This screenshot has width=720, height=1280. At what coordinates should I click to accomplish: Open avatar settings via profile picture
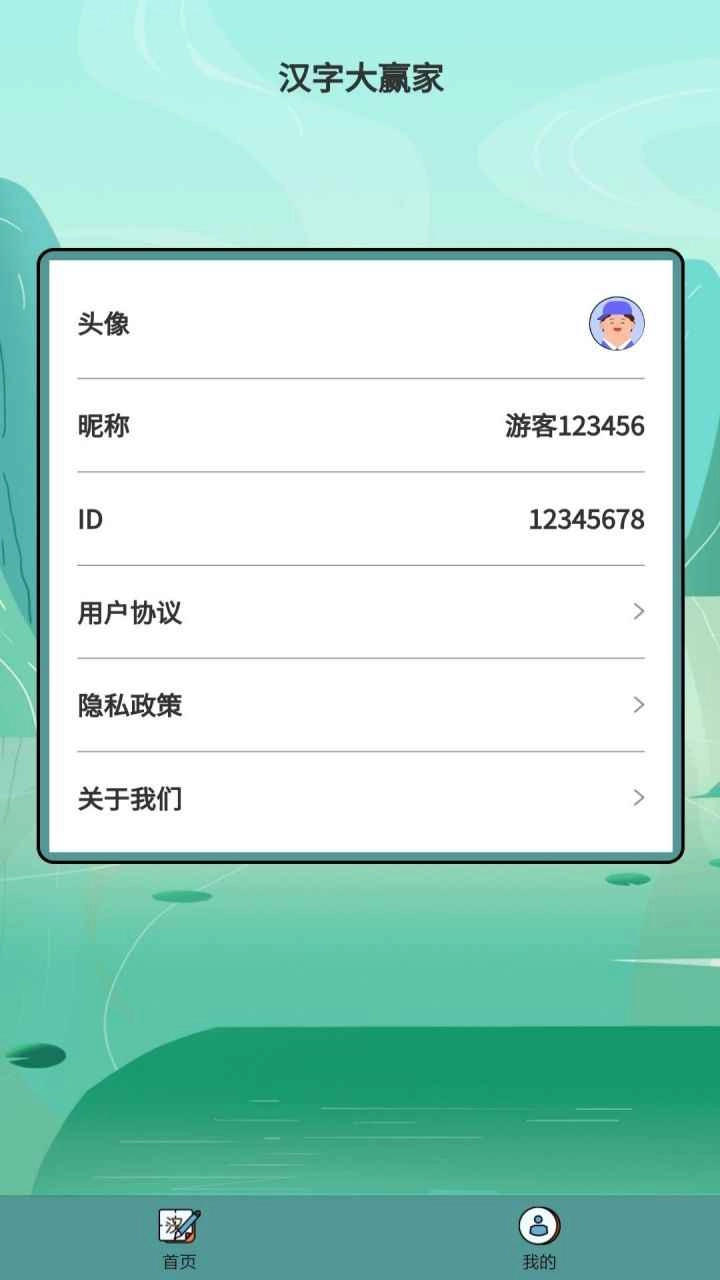pos(617,323)
